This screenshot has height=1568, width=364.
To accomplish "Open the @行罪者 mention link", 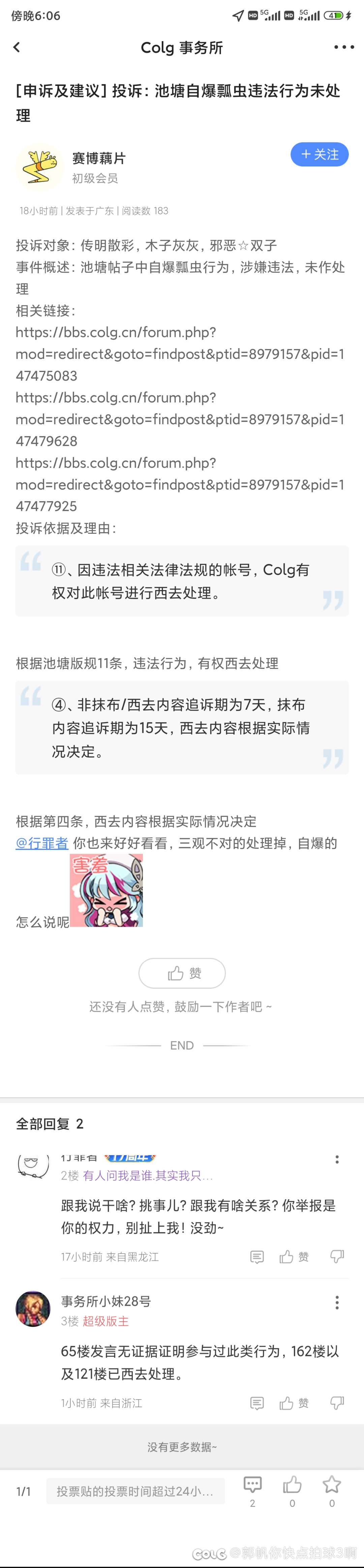I will point(42,843).
